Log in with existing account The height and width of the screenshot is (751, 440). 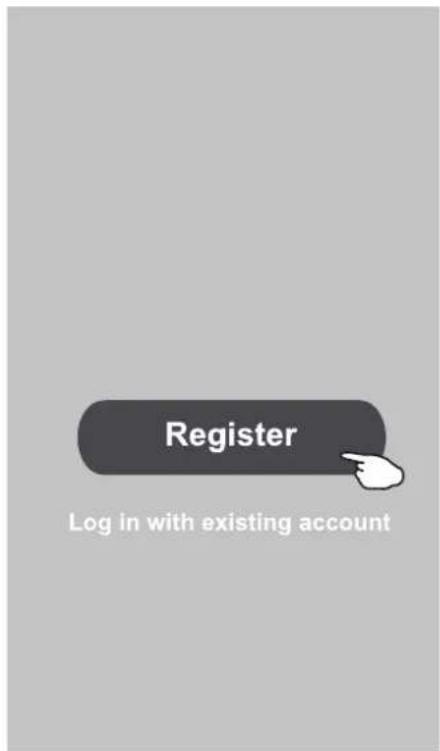click(x=229, y=523)
